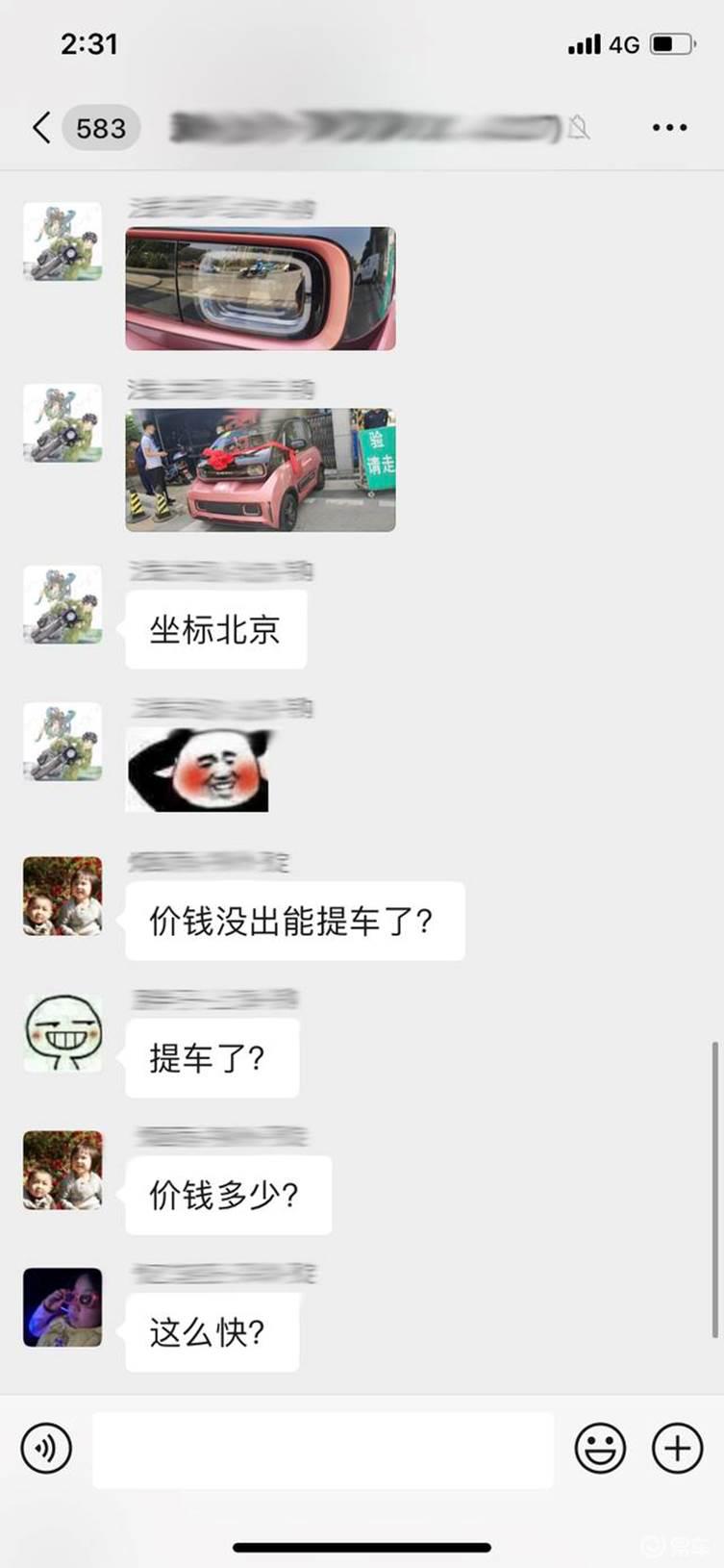Open the emoji picker
Image resolution: width=724 pixels, height=1568 pixels.
click(x=600, y=1448)
